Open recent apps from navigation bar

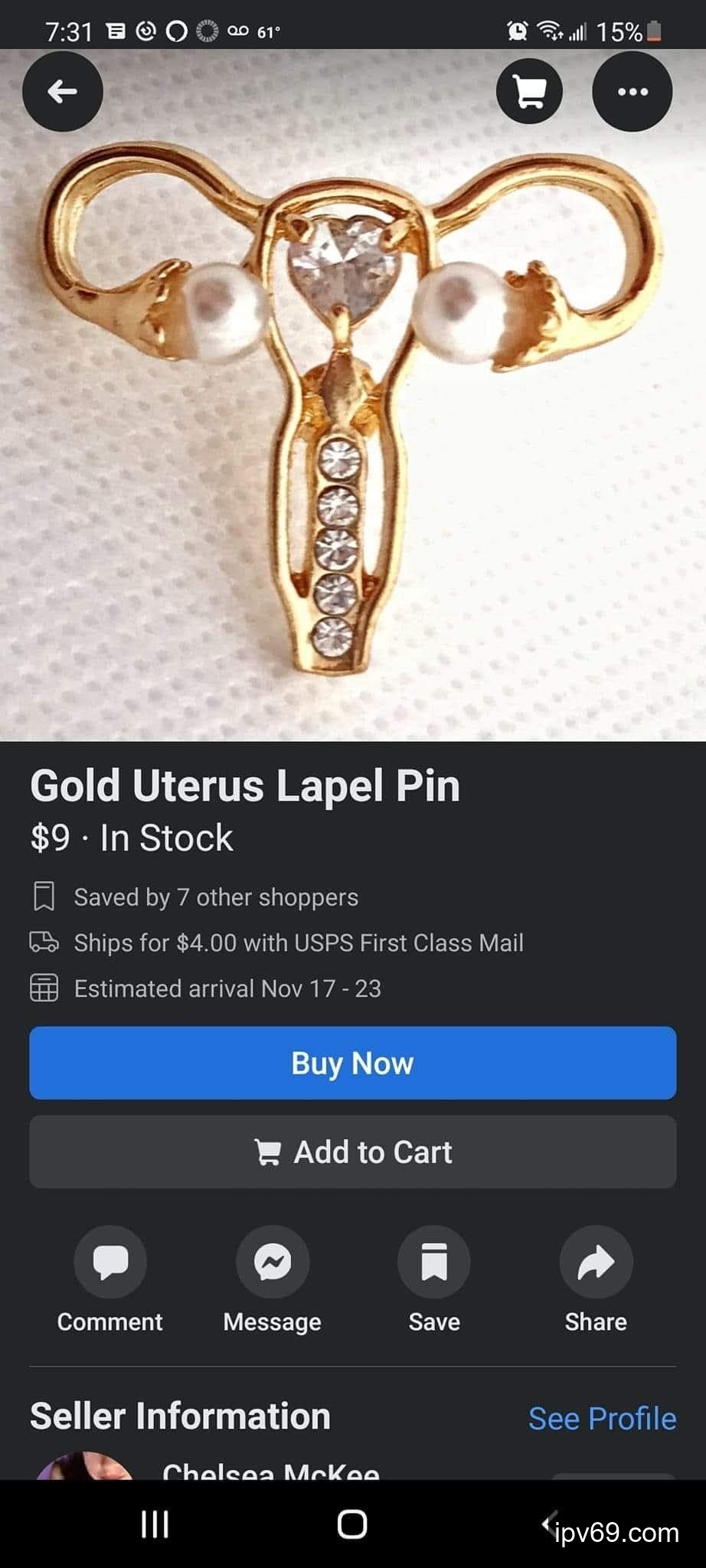pyautogui.click(x=155, y=1524)
